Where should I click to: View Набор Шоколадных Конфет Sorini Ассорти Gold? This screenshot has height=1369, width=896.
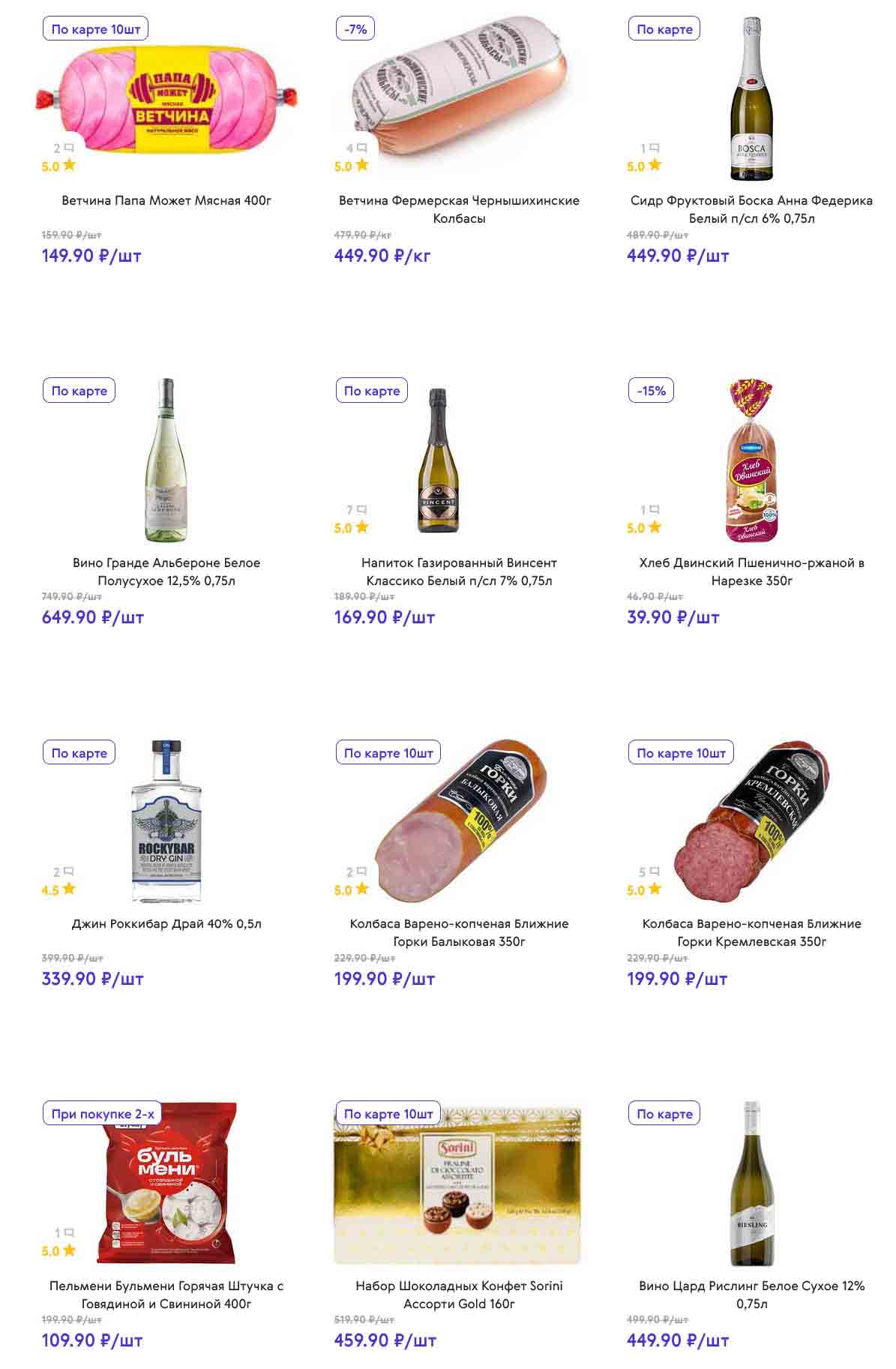click(459, 1295)
